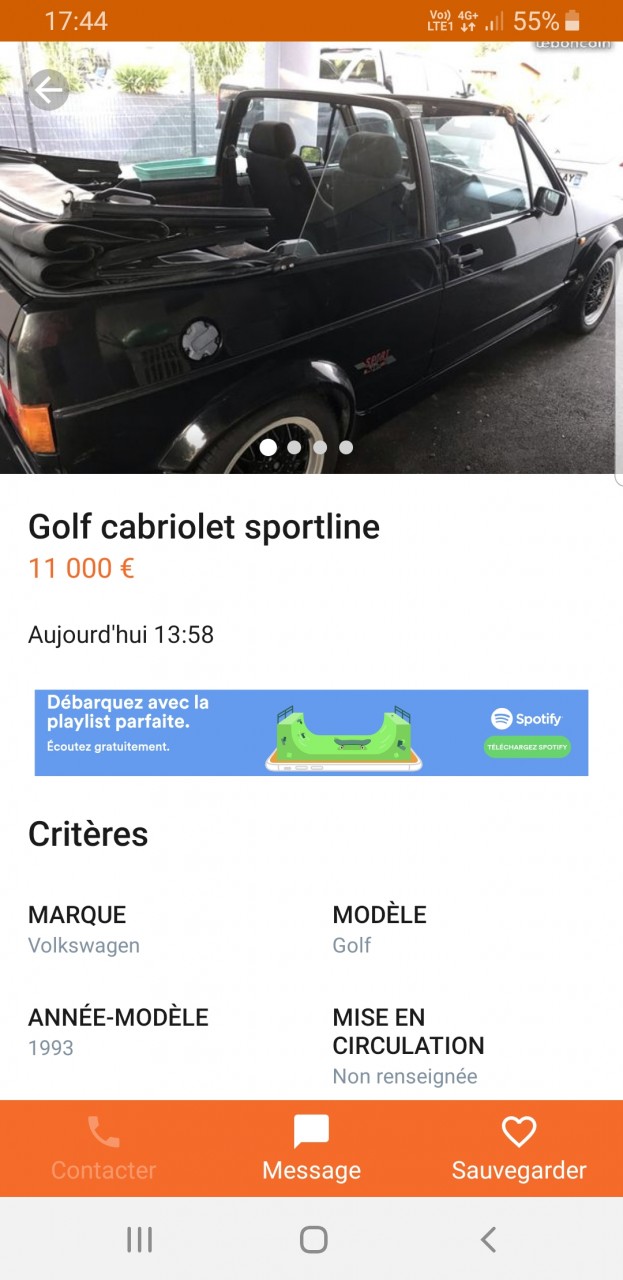Go to the Android home screen

tap(313, 1240)
